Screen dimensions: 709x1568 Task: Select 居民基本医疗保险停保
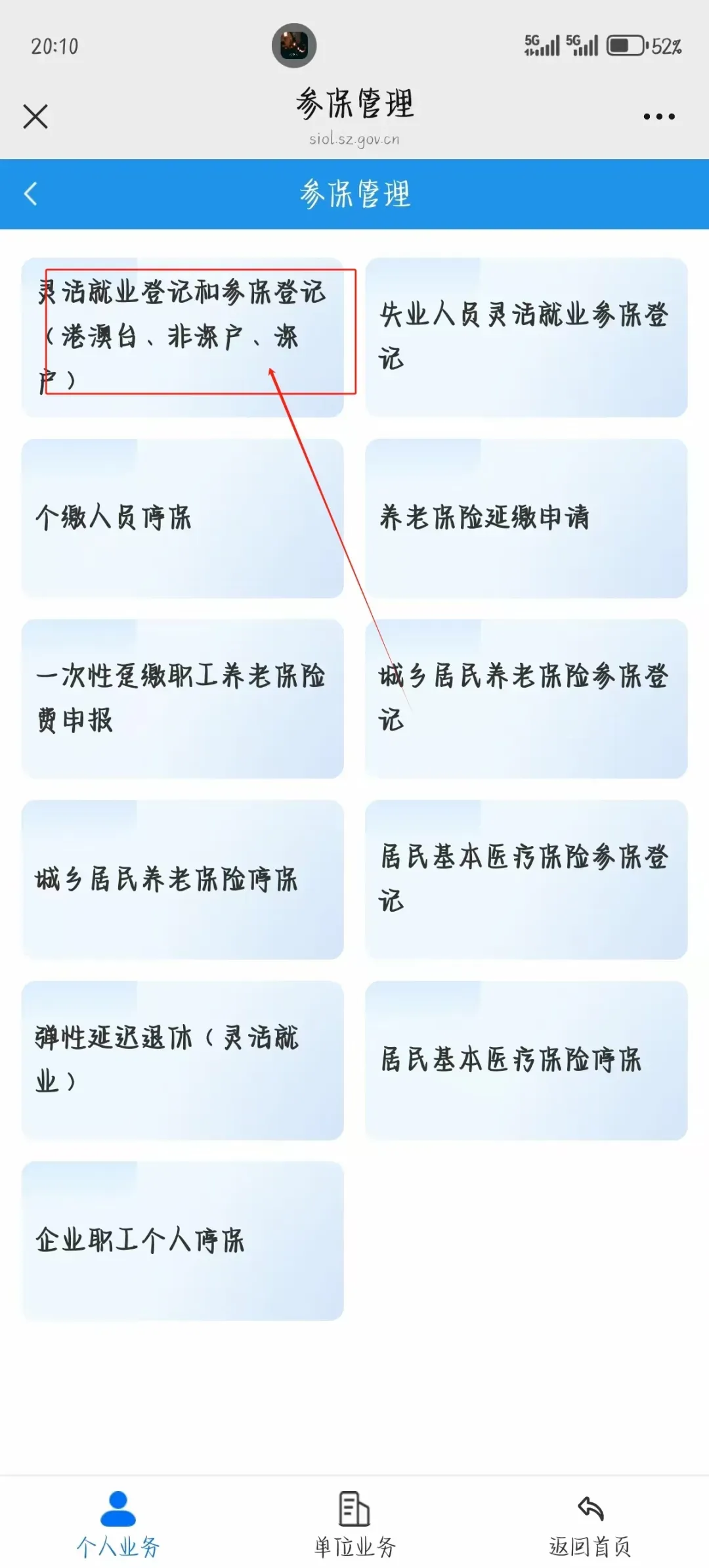[526, 1060]
